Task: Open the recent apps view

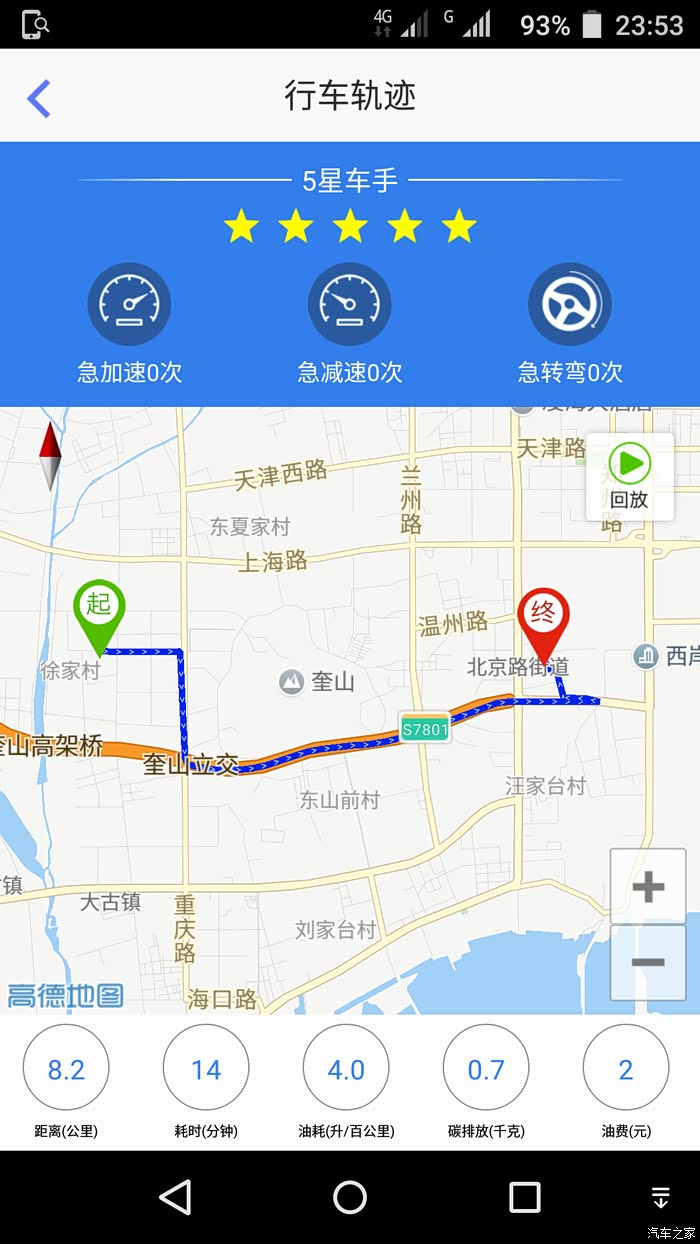Action: click(524, 1197)
